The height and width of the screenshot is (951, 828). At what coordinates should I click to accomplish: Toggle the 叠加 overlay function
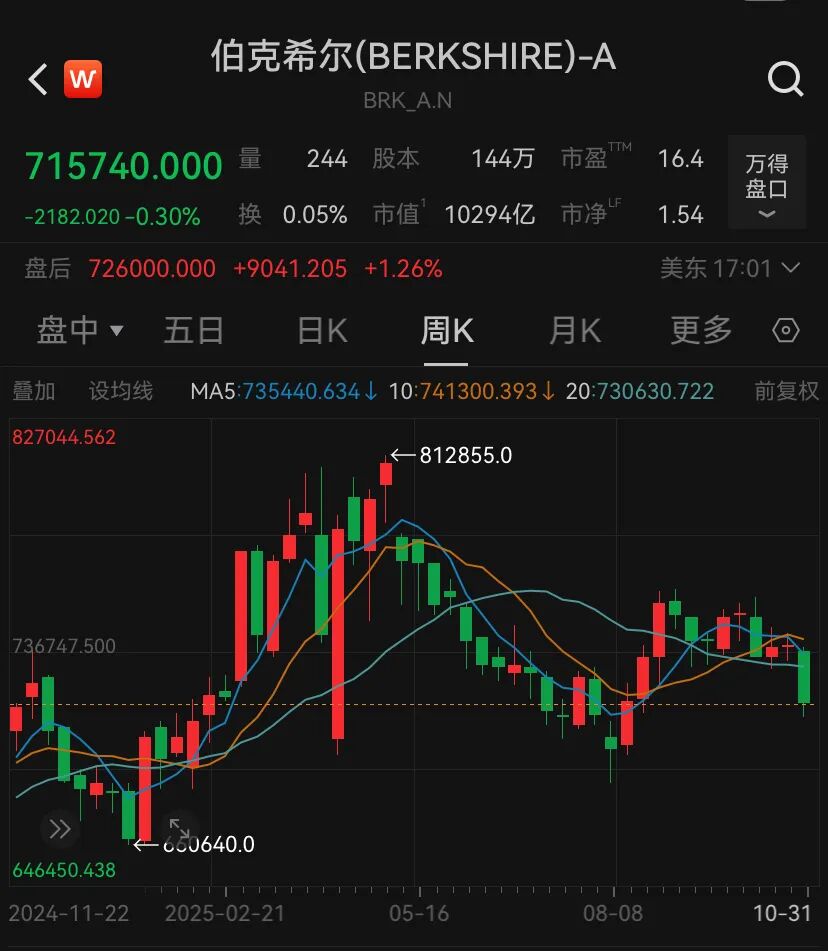[34, 391]
